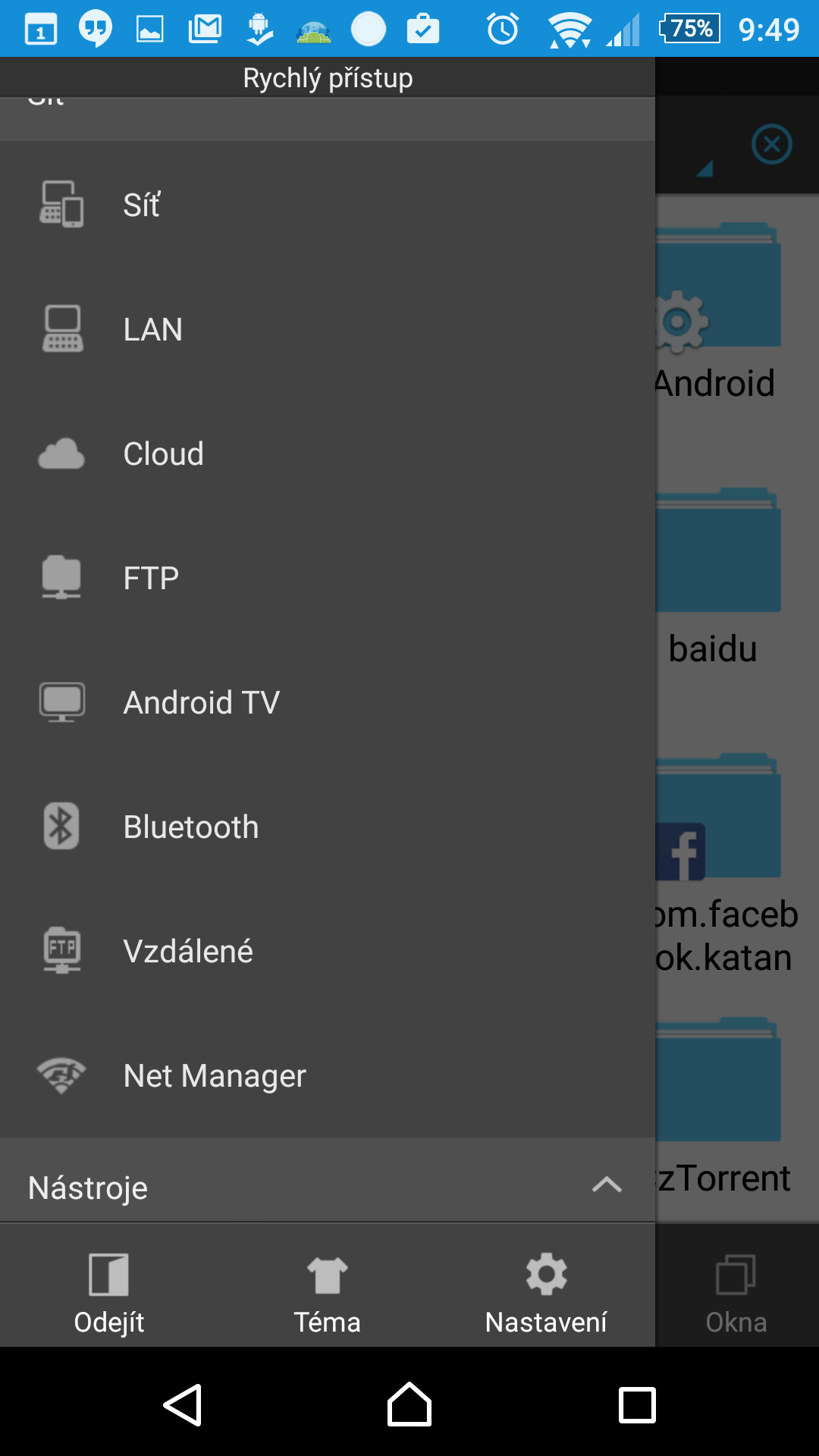
Task: Tap Odejít to exit the app
Action: 109,1292
